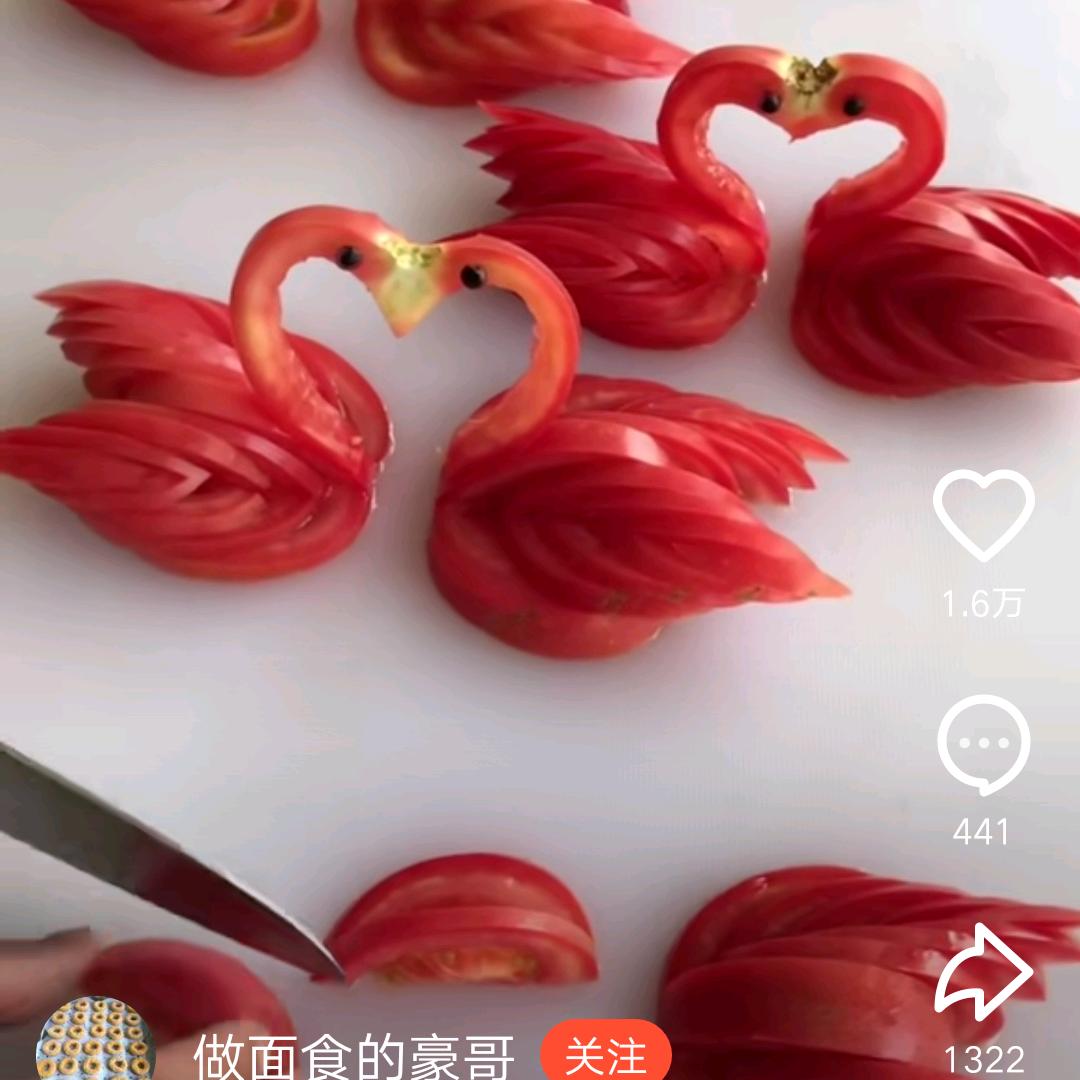Like this tomato swan video
Image resolution: width=1080 pixels, height=1080 pixels.
[983, 514]
